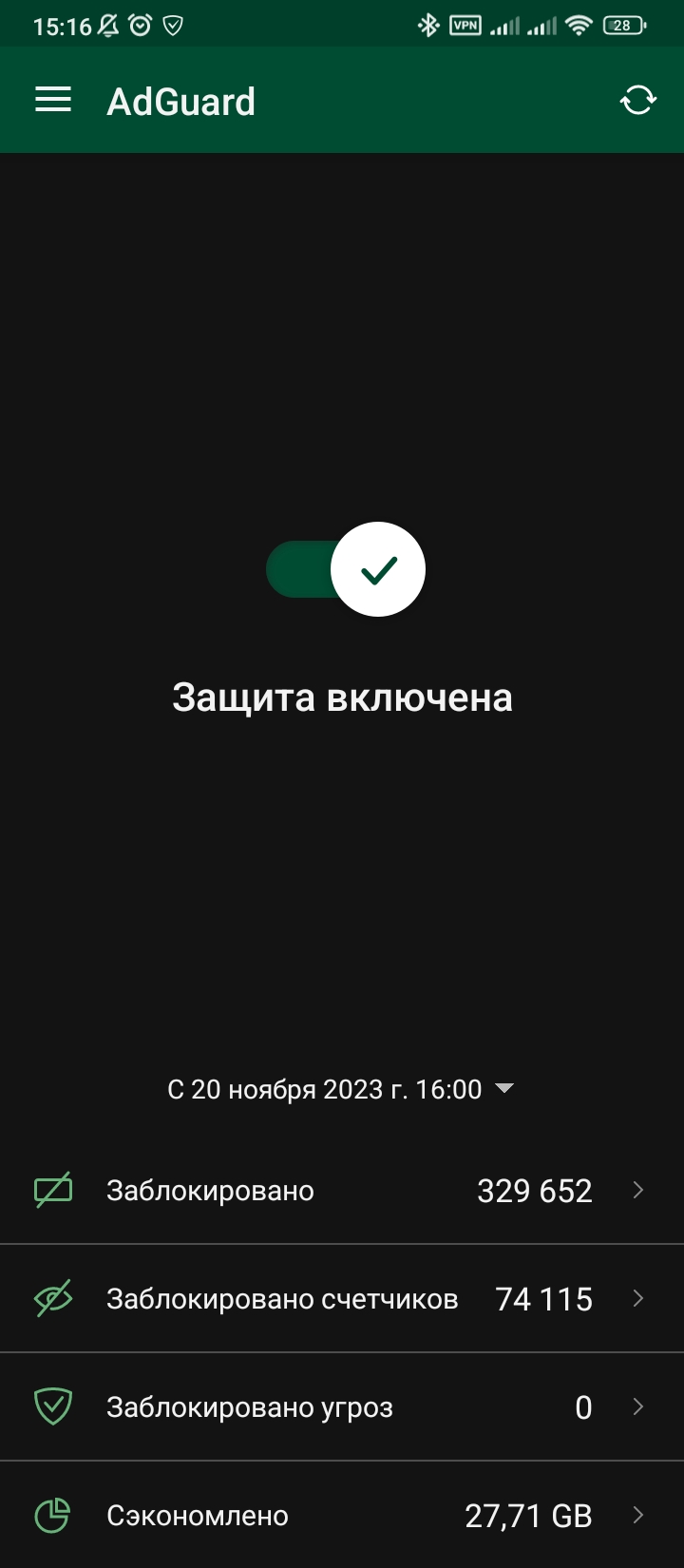Turn off the protection switch

(x=347, y=569)
